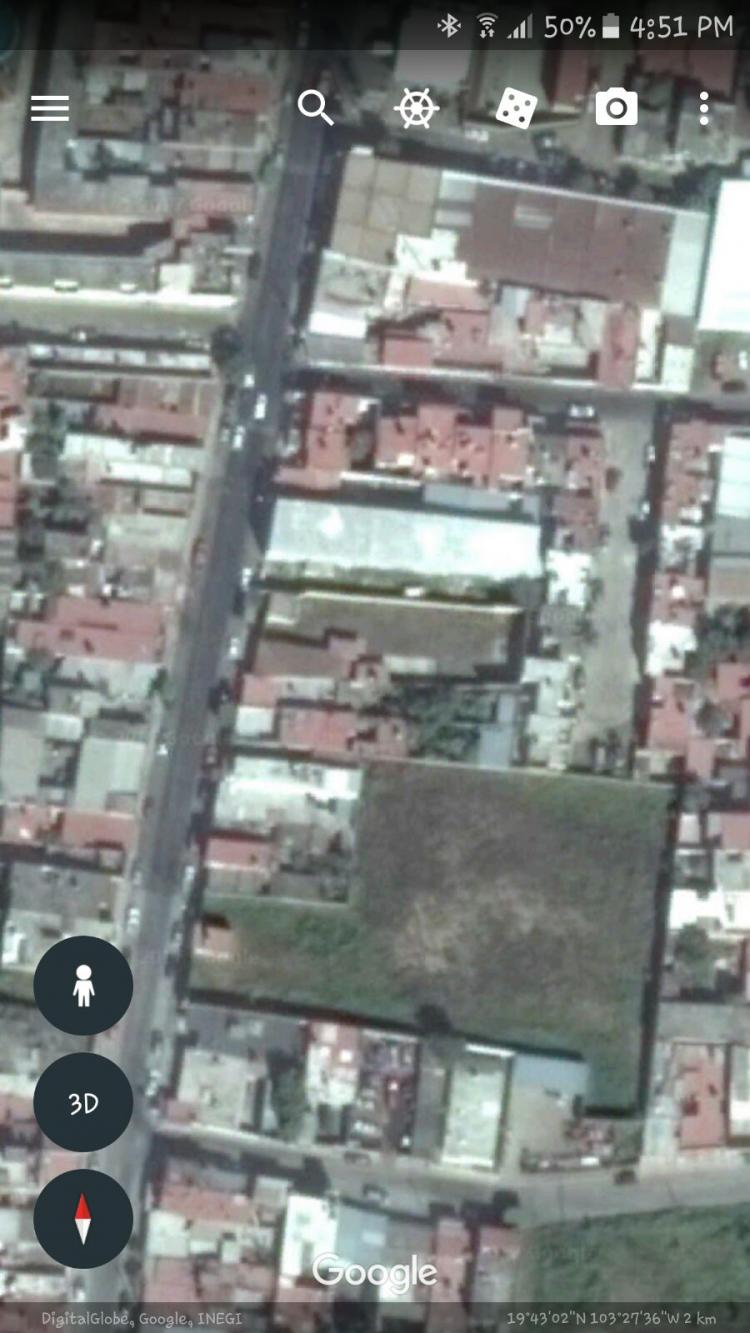
Task: Open the camera postcard icon
Action: pyautogui.click(x=617, y=107)
